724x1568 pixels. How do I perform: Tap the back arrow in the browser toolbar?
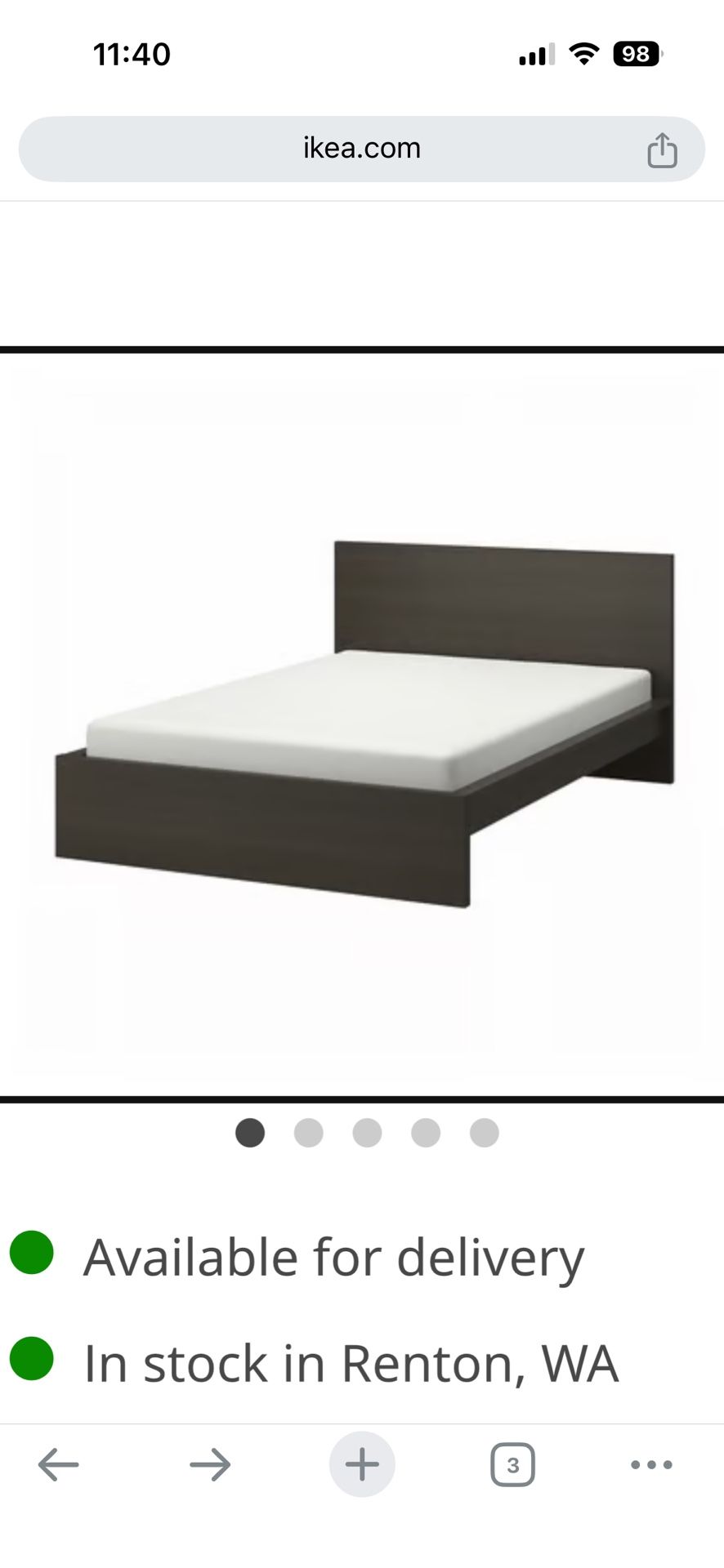pos(57,1464)
